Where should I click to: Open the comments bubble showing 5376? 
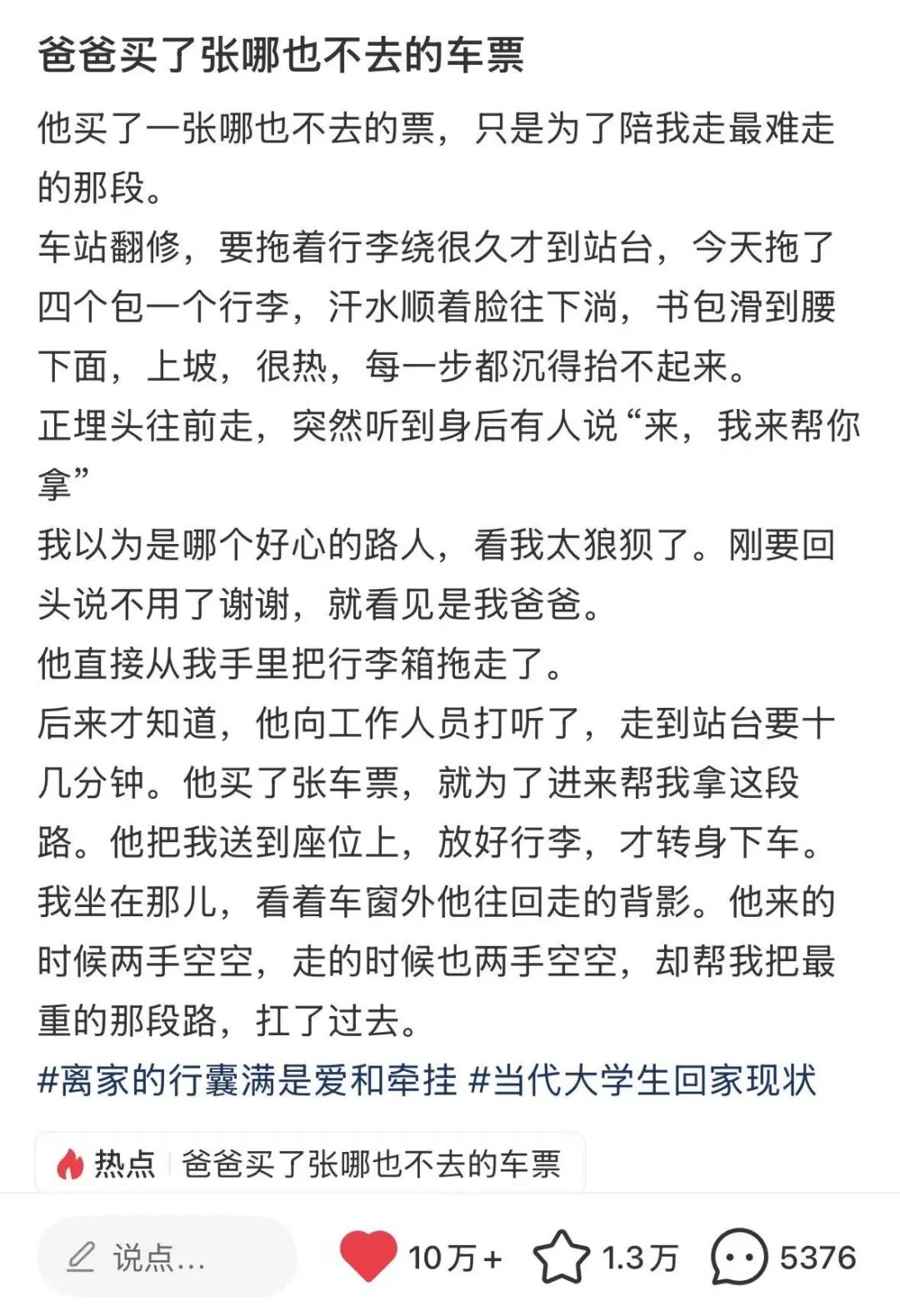[x=738, y=1257]
